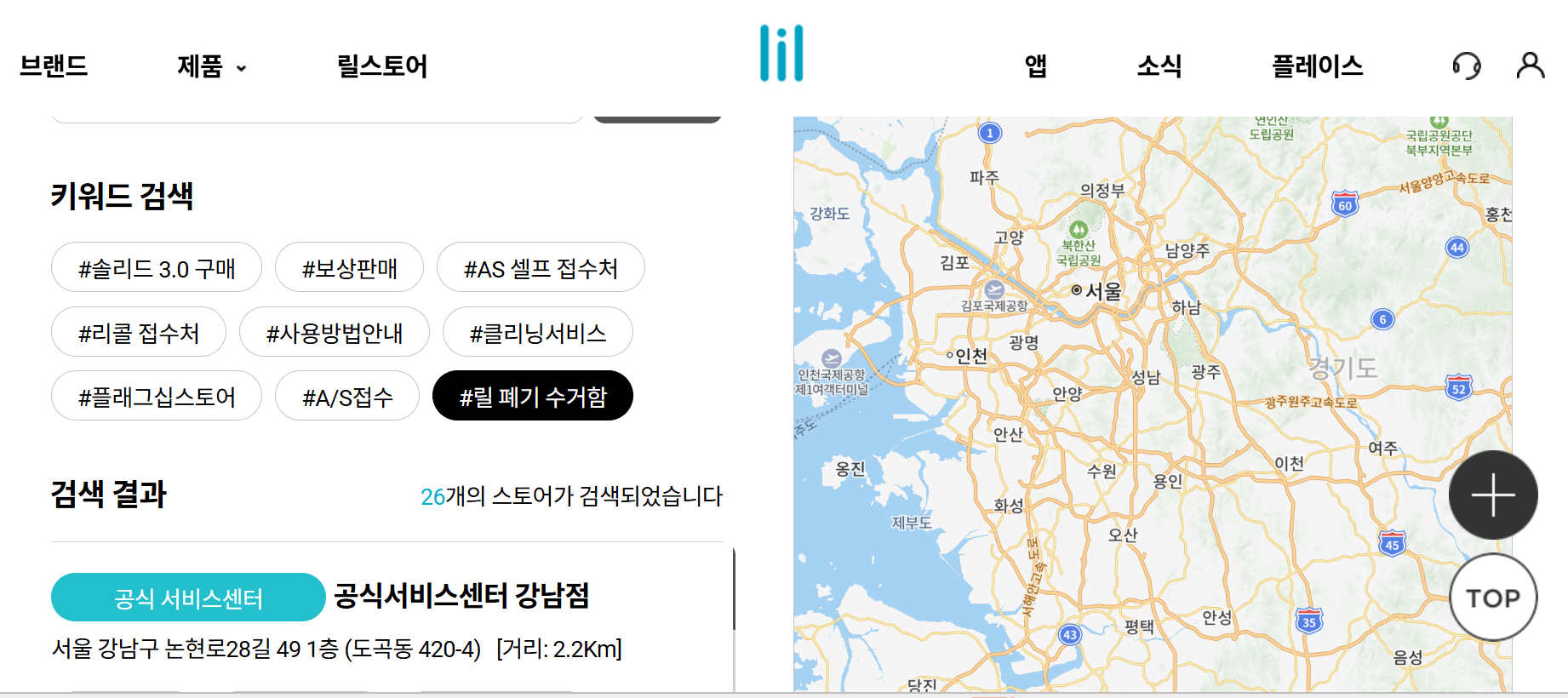Select the #플래그십스토어 keyword

157,397
